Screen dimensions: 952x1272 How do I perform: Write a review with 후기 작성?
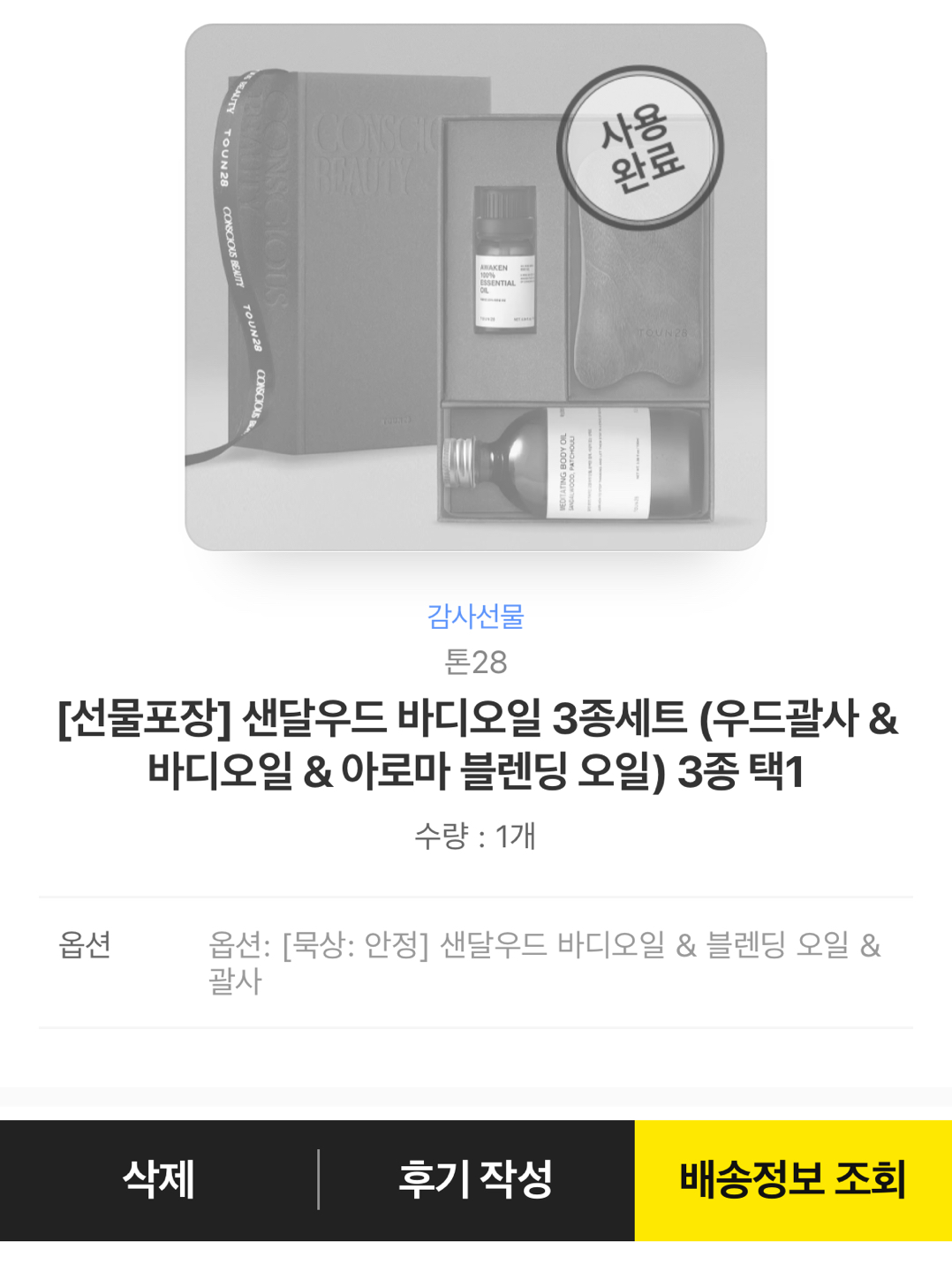(476, 1179)
